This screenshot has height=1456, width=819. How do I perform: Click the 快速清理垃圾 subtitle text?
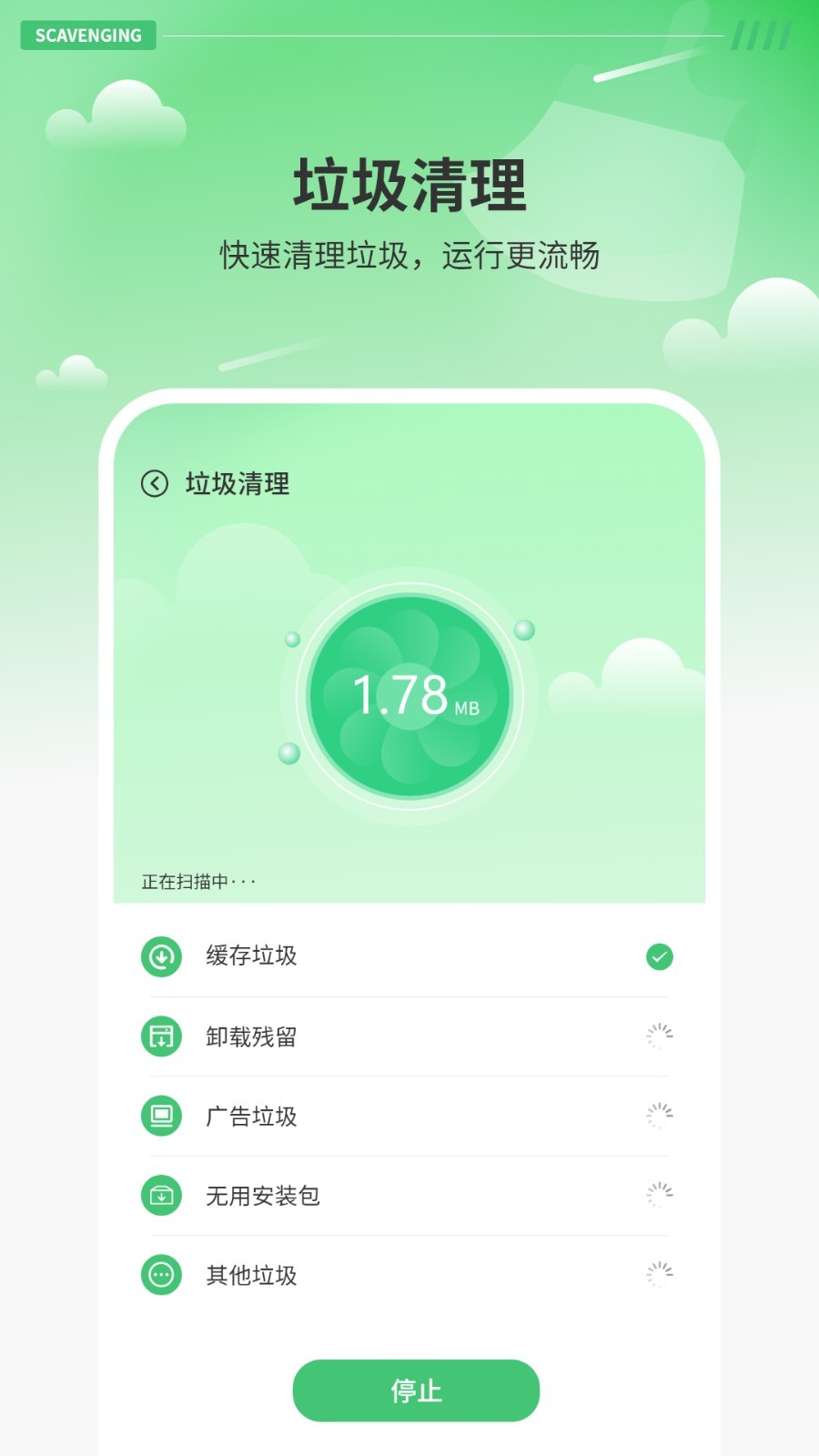click(409, 256)
